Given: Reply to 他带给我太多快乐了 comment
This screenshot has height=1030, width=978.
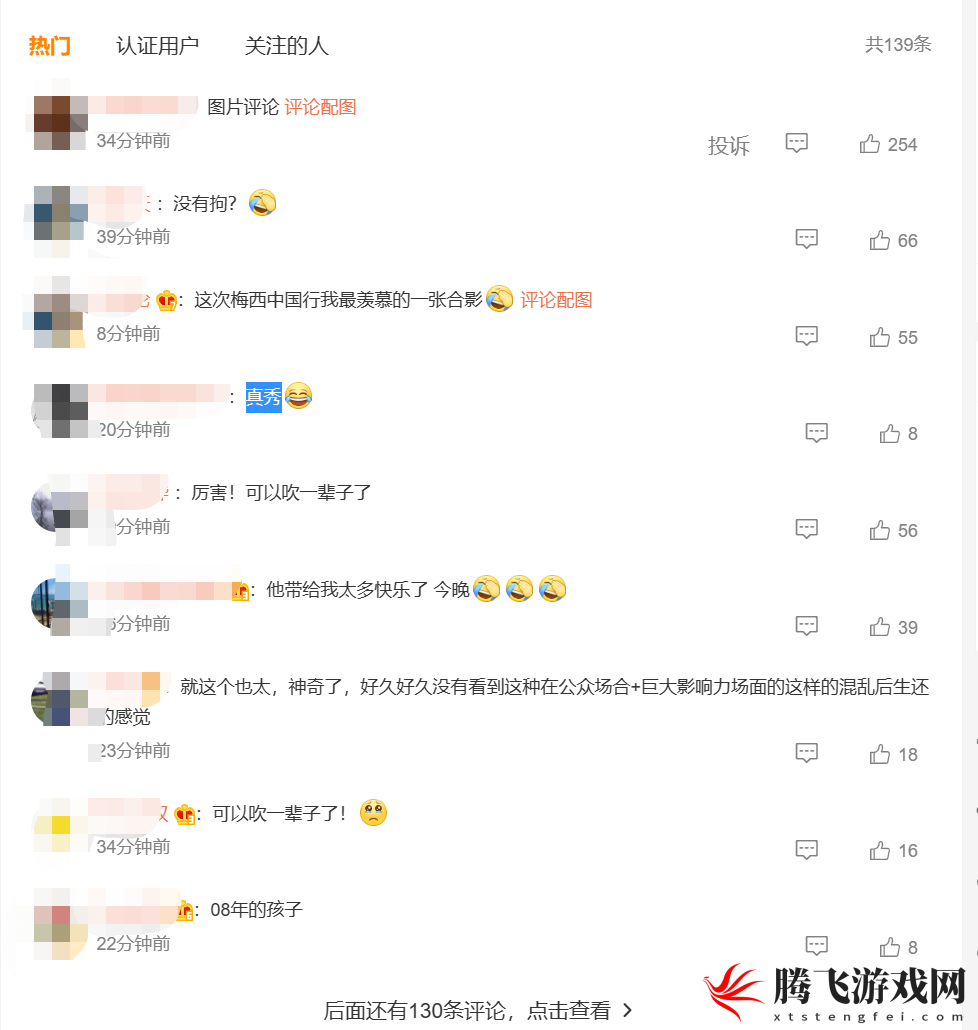Looking at the screenshot, I should point(806,626).
